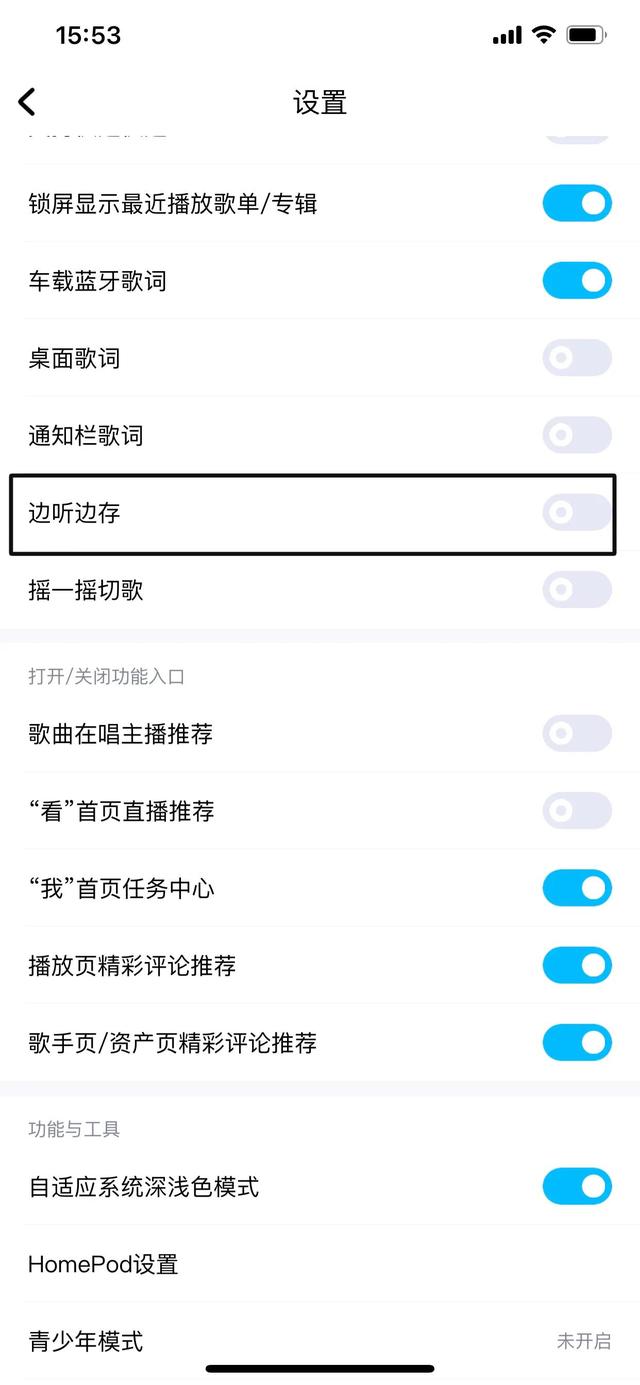The width and height of the screenshot is (640, 1385).
Task: Toggle on 摇一摇切歌
Action: 577,590
